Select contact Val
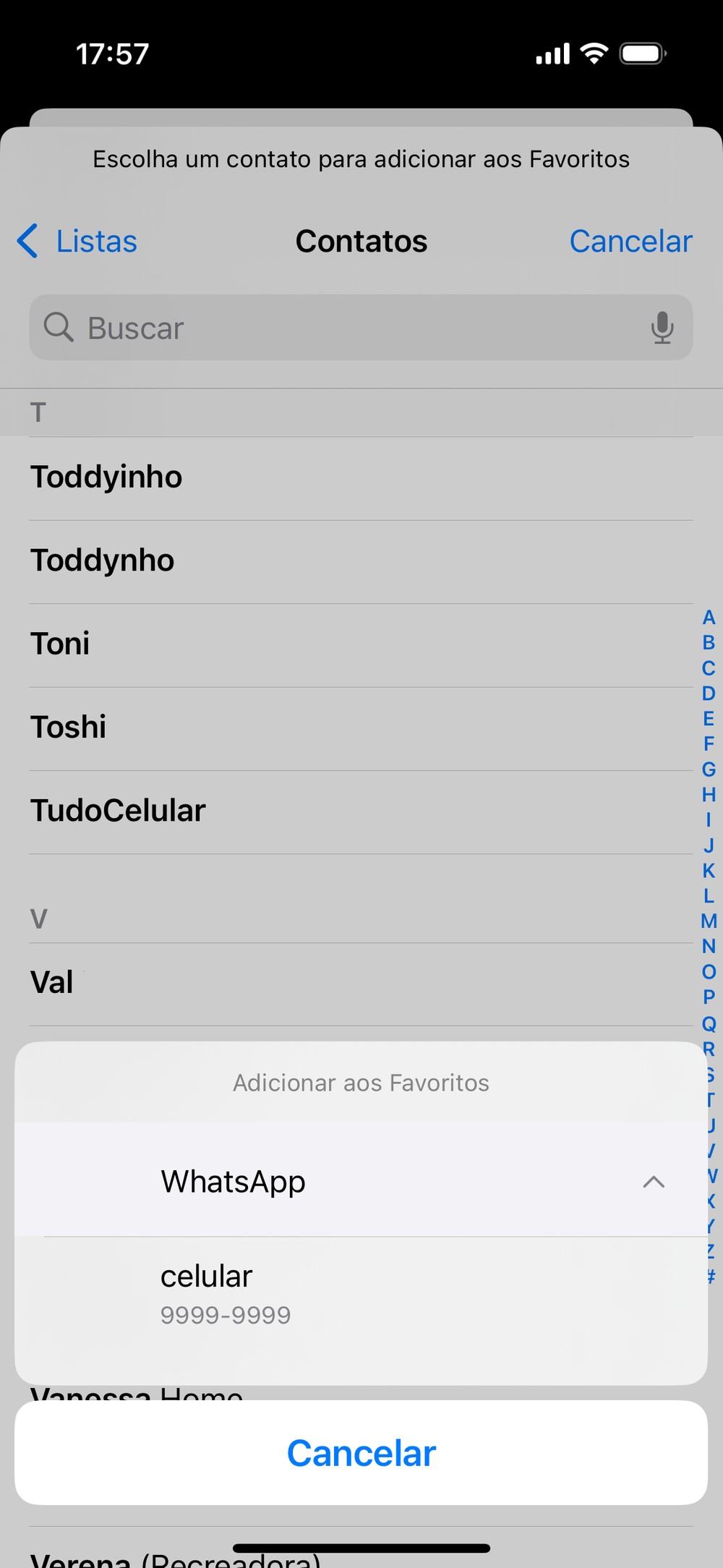Screen dimensions: 723x1568 pos(52,983)
